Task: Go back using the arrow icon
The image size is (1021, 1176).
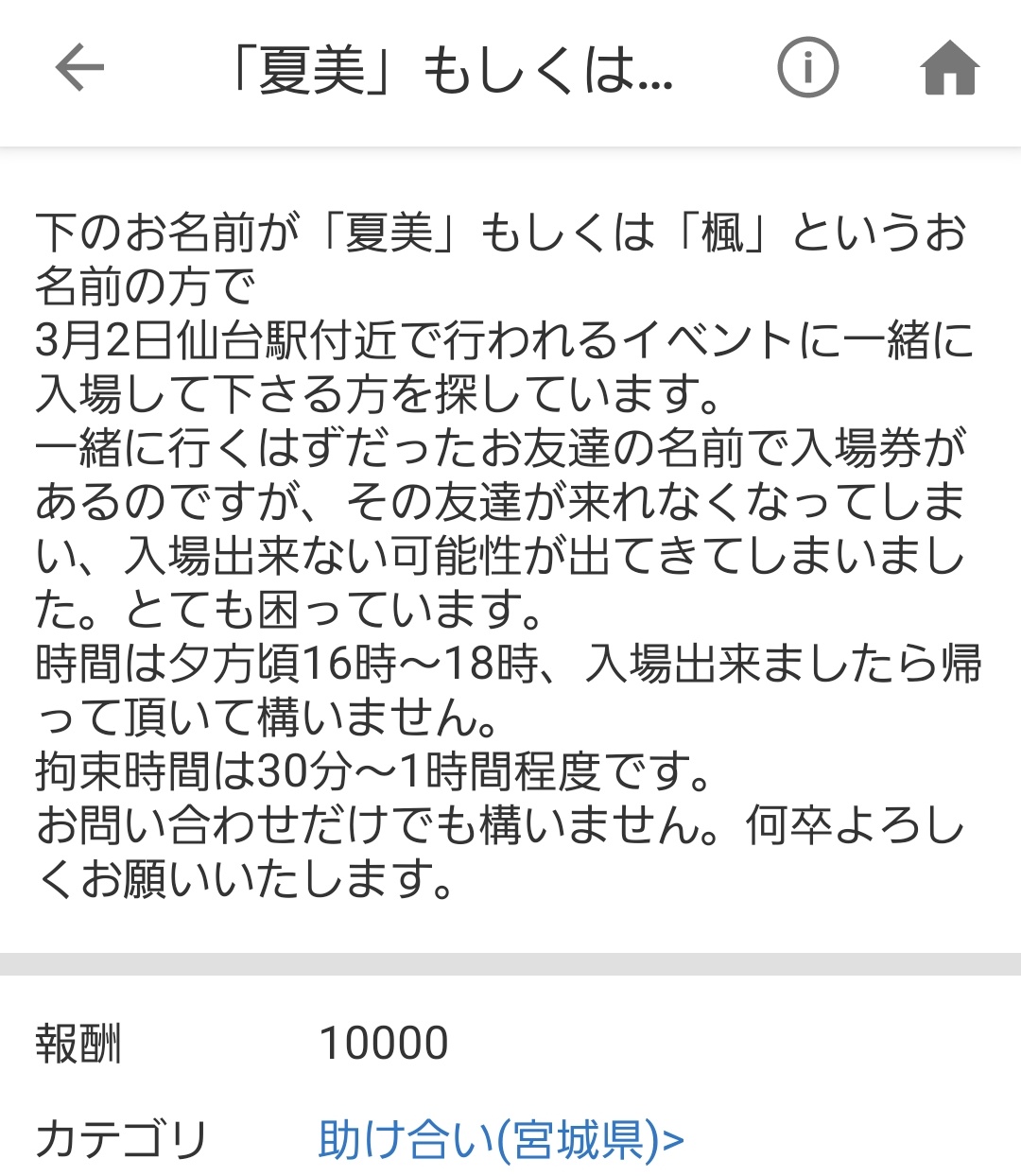Action: [79, 68]
